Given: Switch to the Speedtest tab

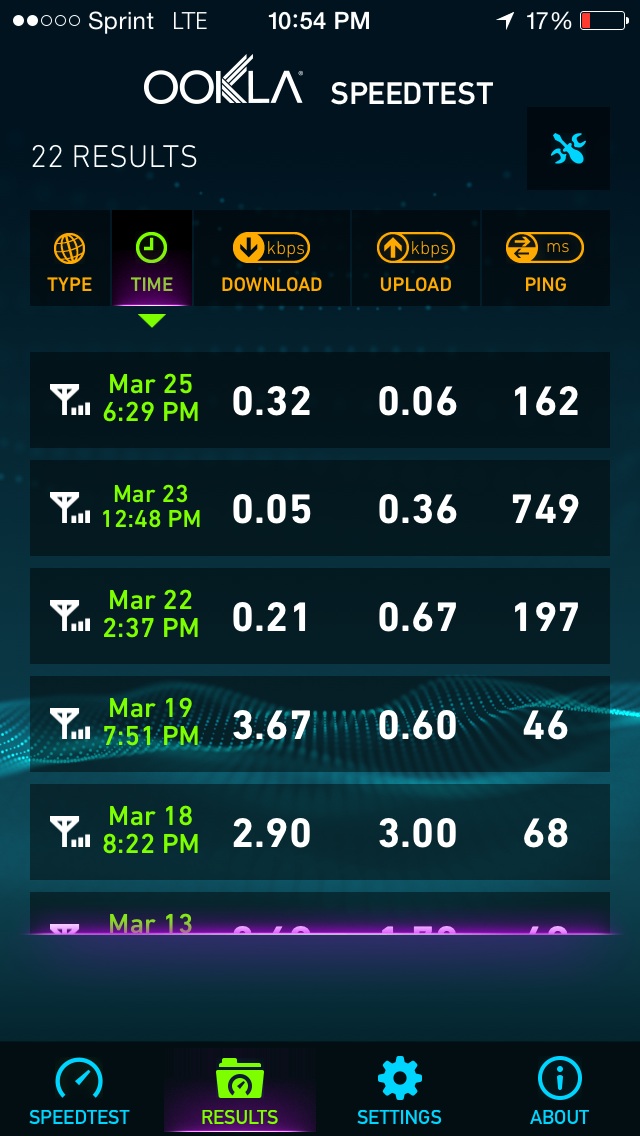Looking at the screenshot, I should pyautogui.click(x=79, y=1090).
